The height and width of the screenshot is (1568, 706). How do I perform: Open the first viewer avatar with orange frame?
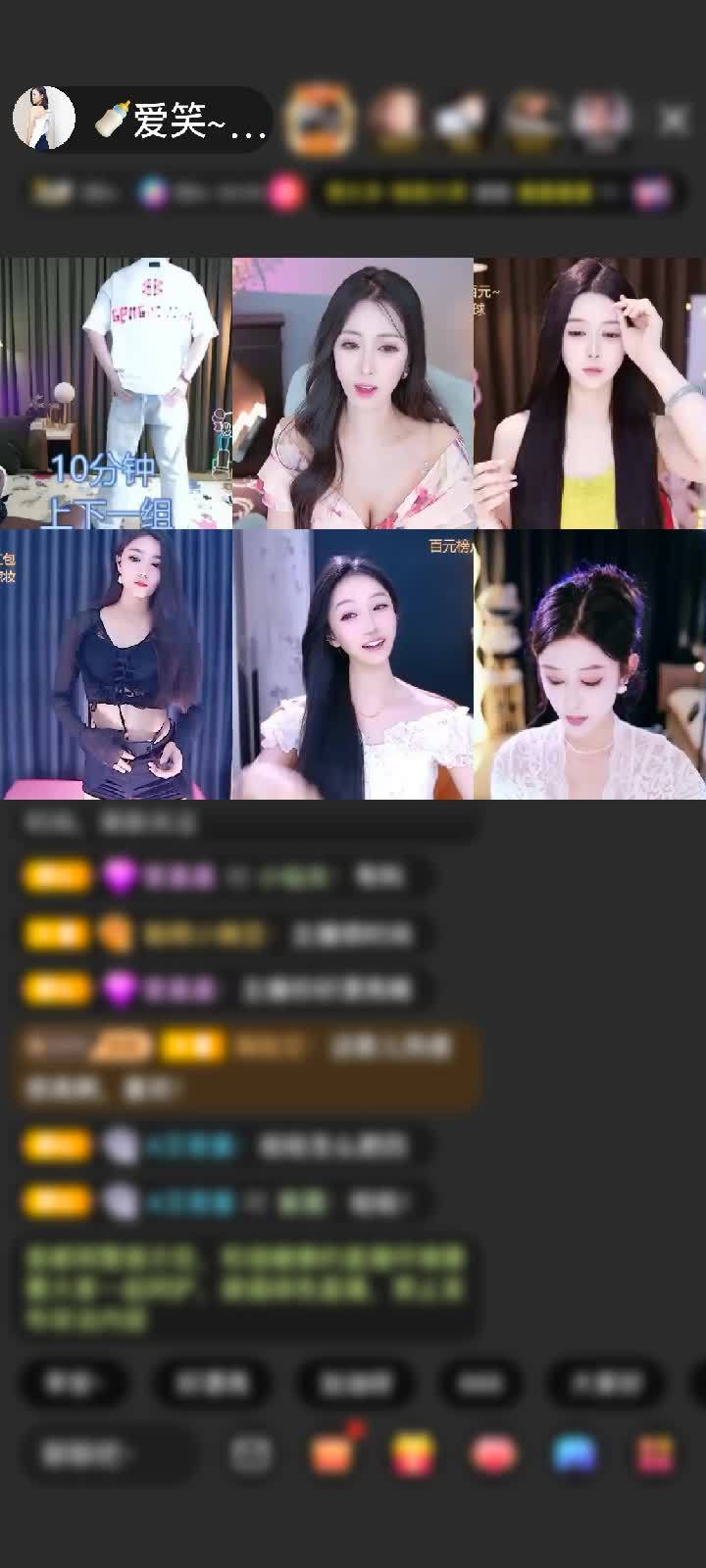319,120
